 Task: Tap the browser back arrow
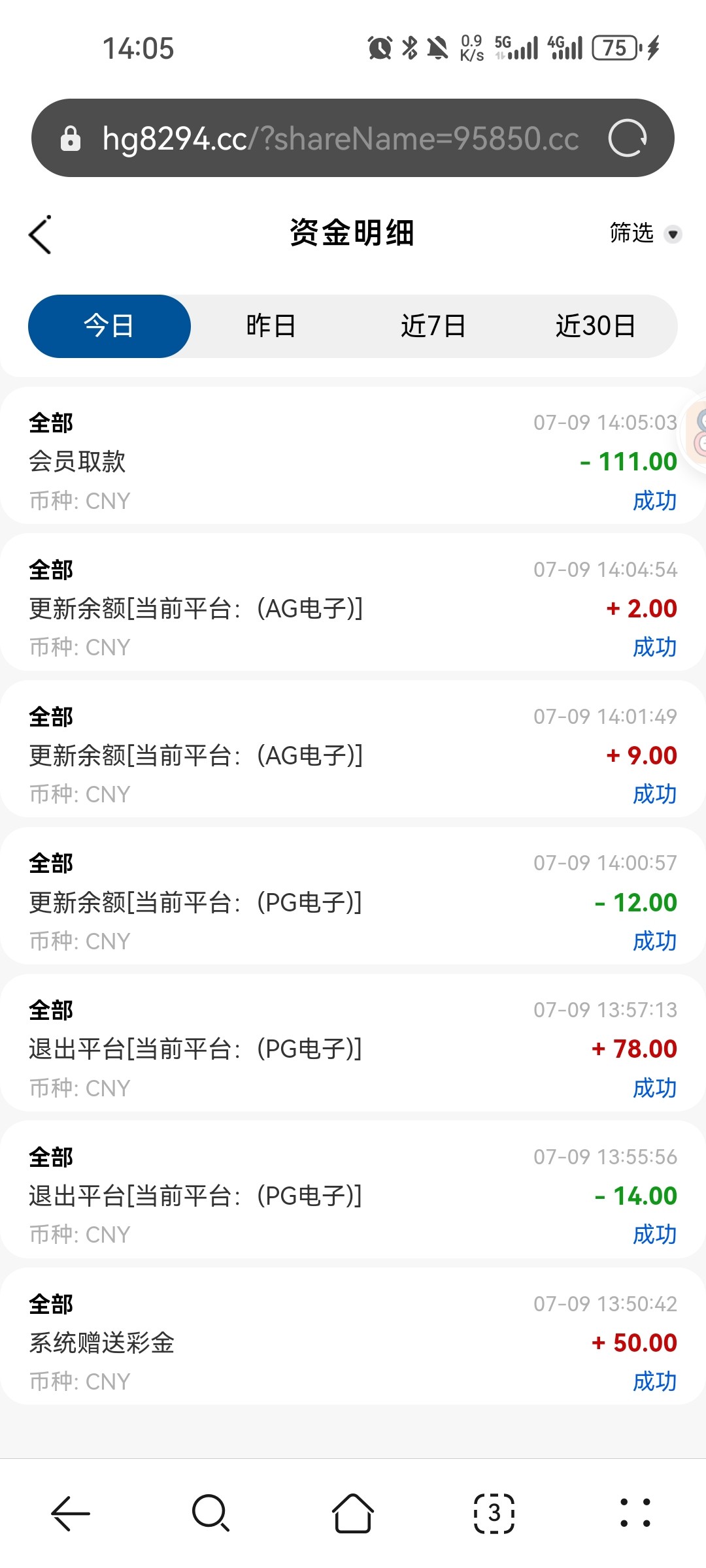click(71, 1513)
